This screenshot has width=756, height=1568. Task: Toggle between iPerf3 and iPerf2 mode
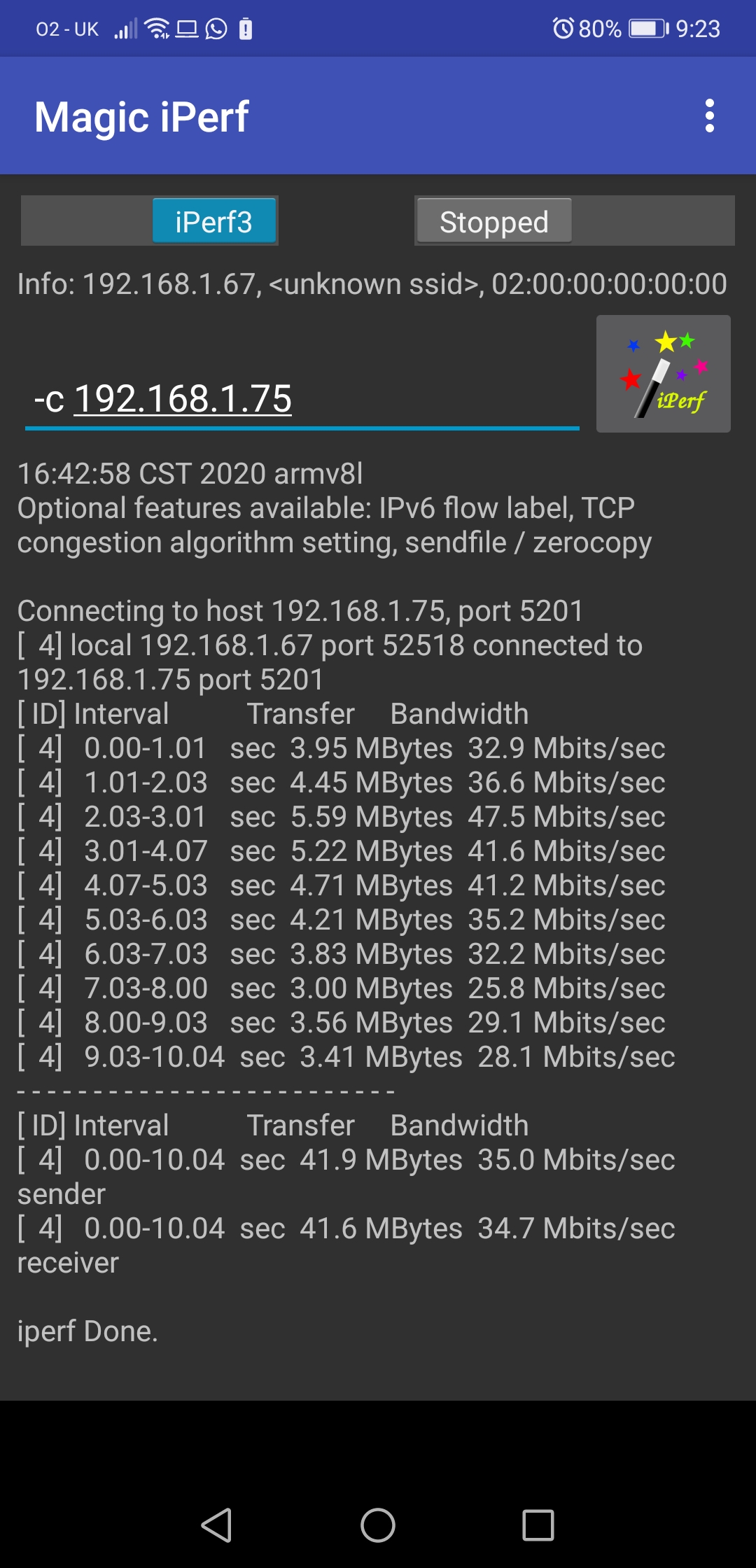coord(214,220)
